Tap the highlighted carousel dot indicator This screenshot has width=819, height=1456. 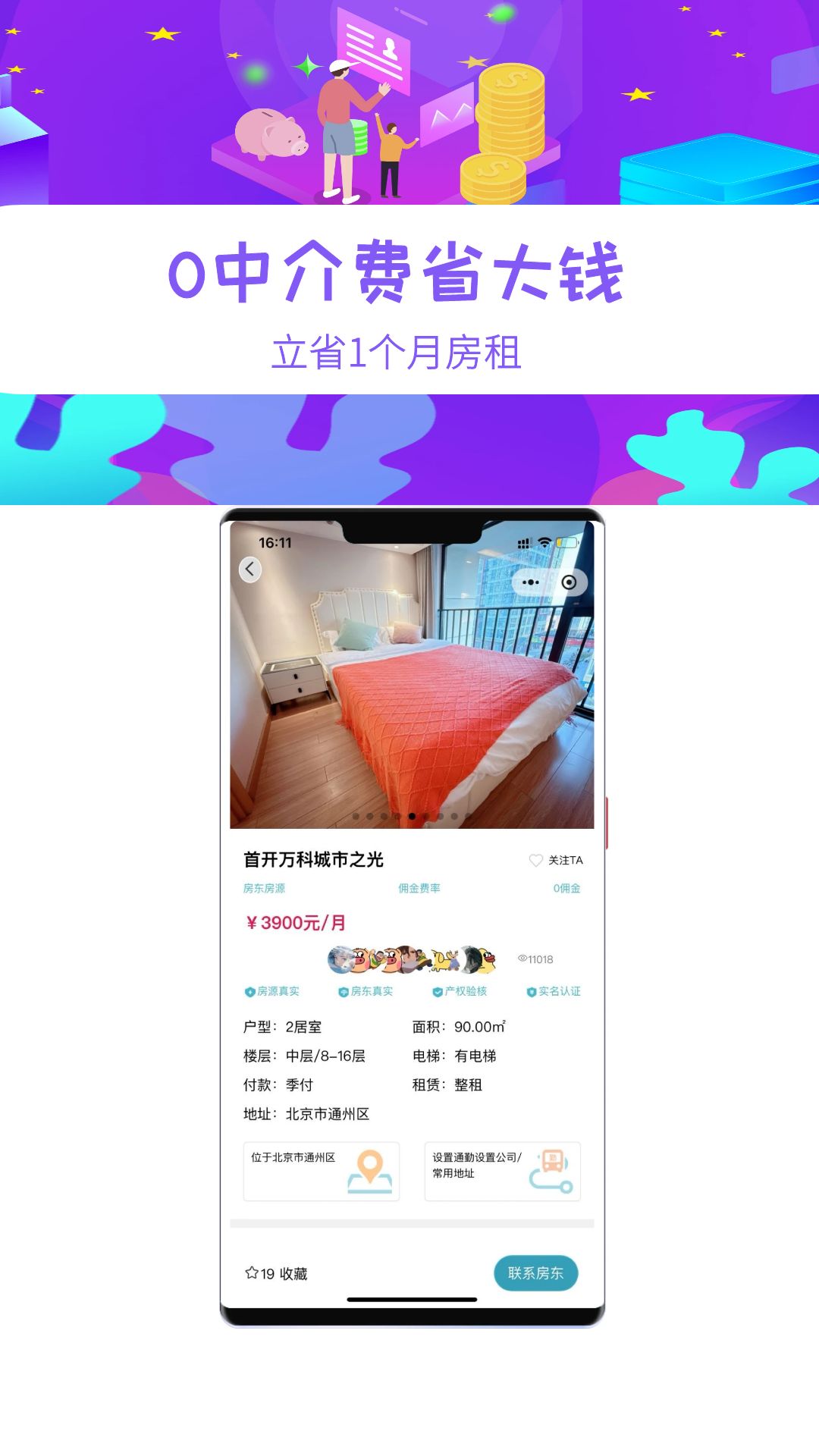pos(411,815)
